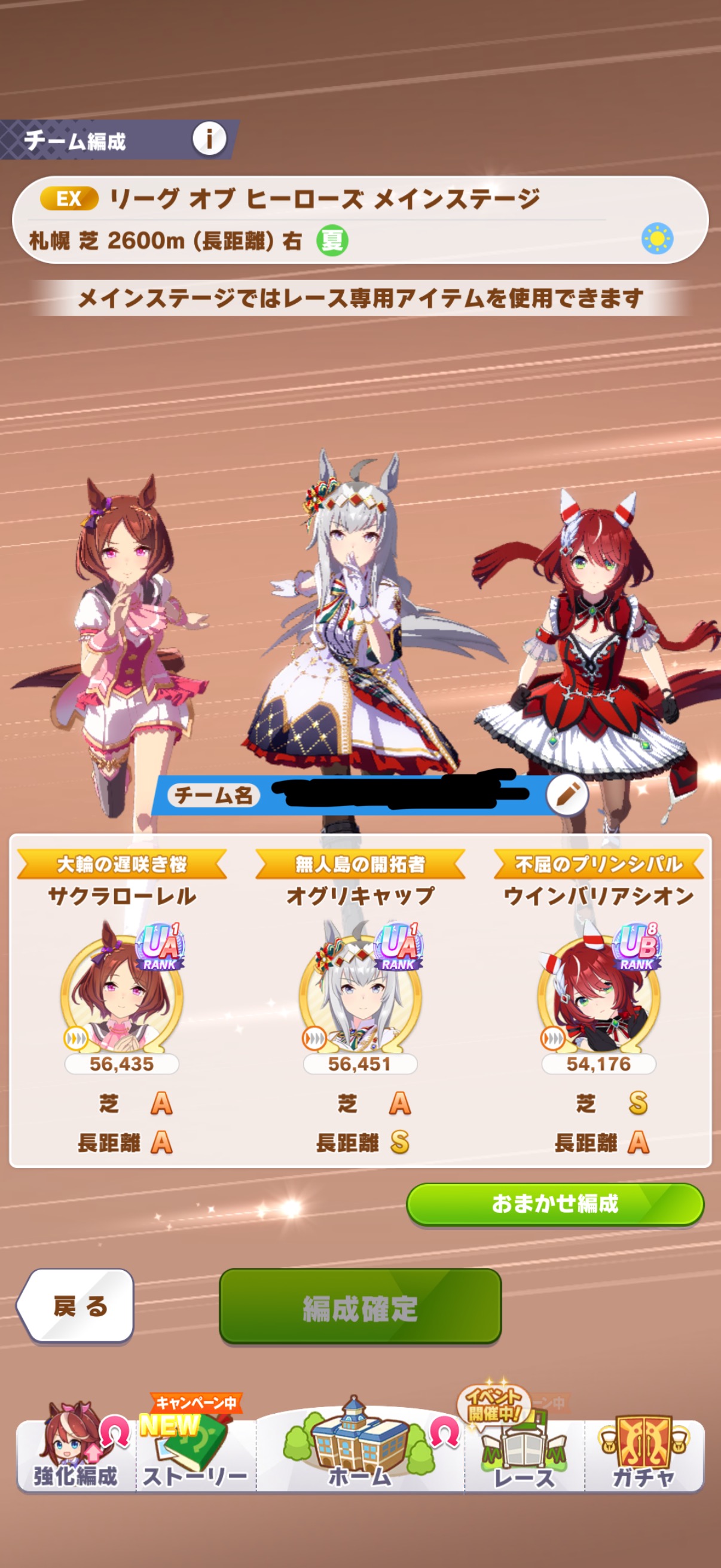
Task: Edit the team name with pencil icon
Action: tap(566, 794)
